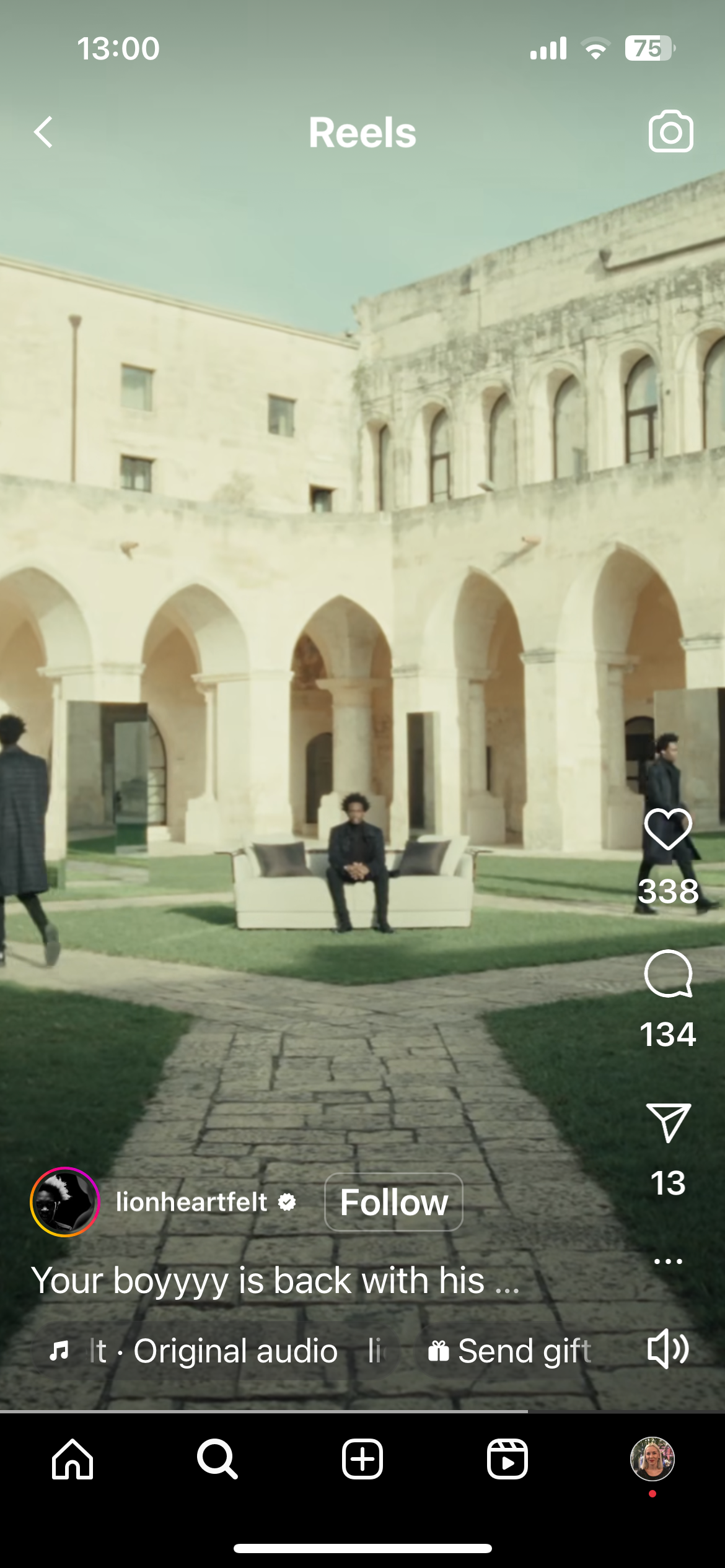Open the comments on this reel

pyautogui.click(x=668, y=974)
